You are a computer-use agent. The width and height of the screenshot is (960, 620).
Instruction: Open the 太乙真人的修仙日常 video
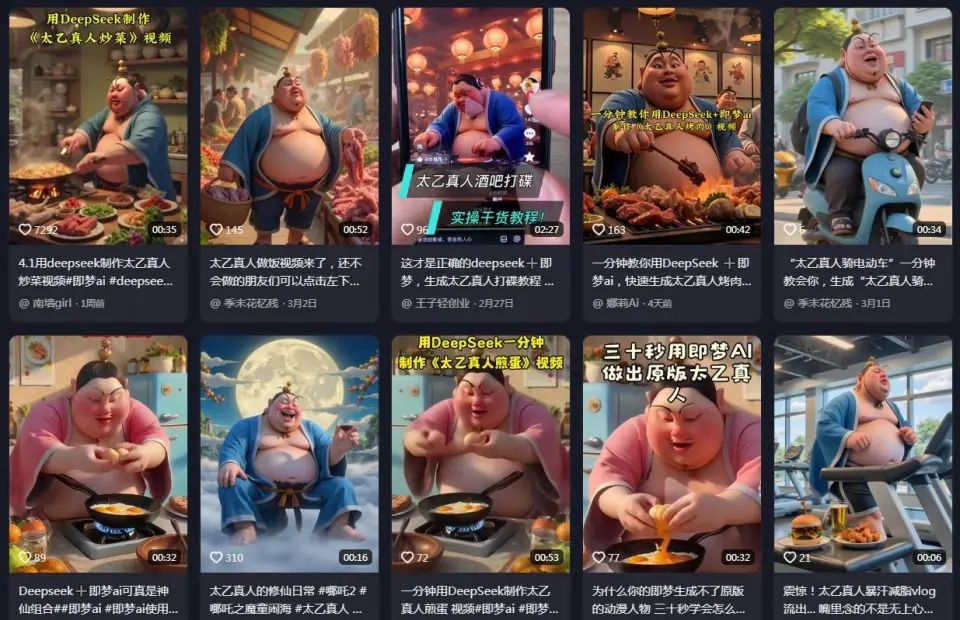289,453
